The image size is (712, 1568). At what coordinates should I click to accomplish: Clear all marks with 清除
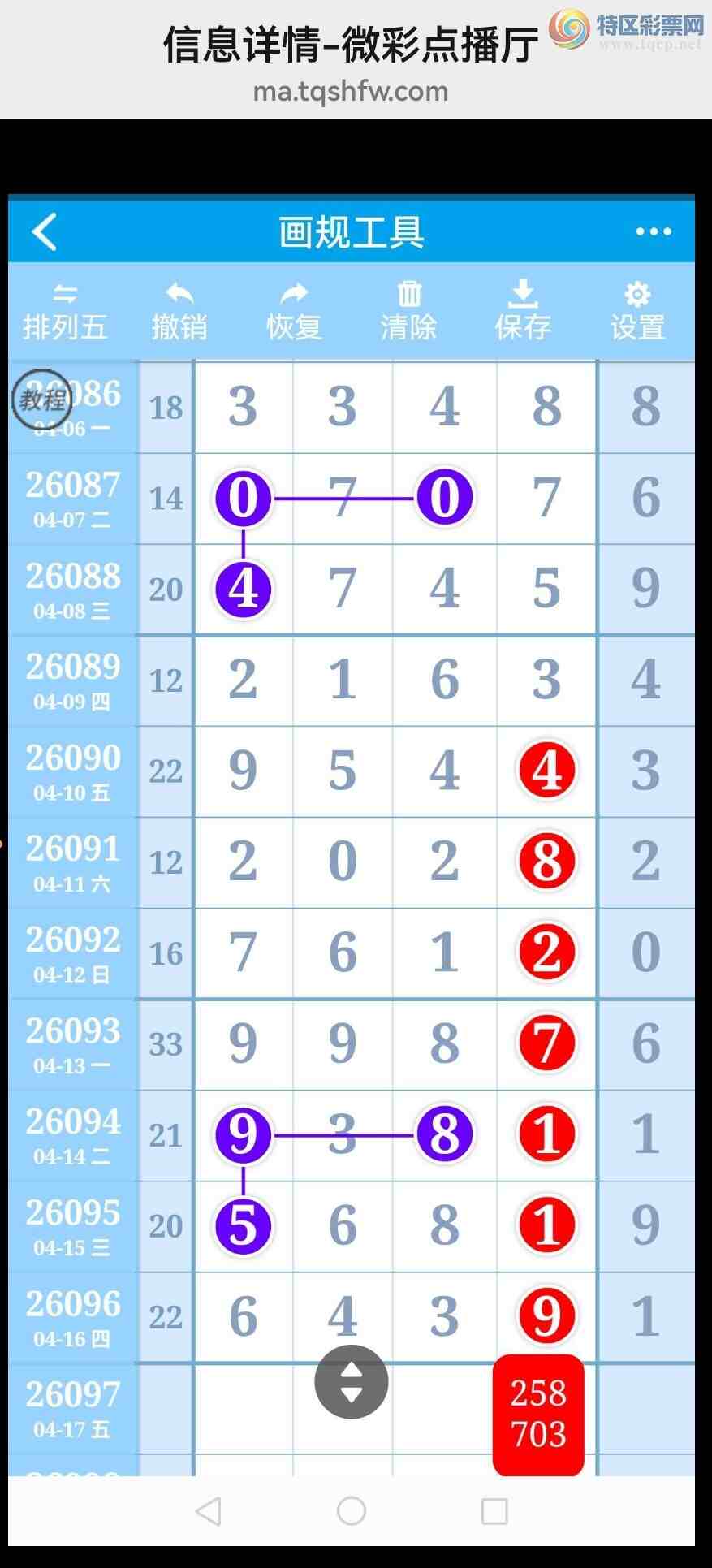click(409, 313)
